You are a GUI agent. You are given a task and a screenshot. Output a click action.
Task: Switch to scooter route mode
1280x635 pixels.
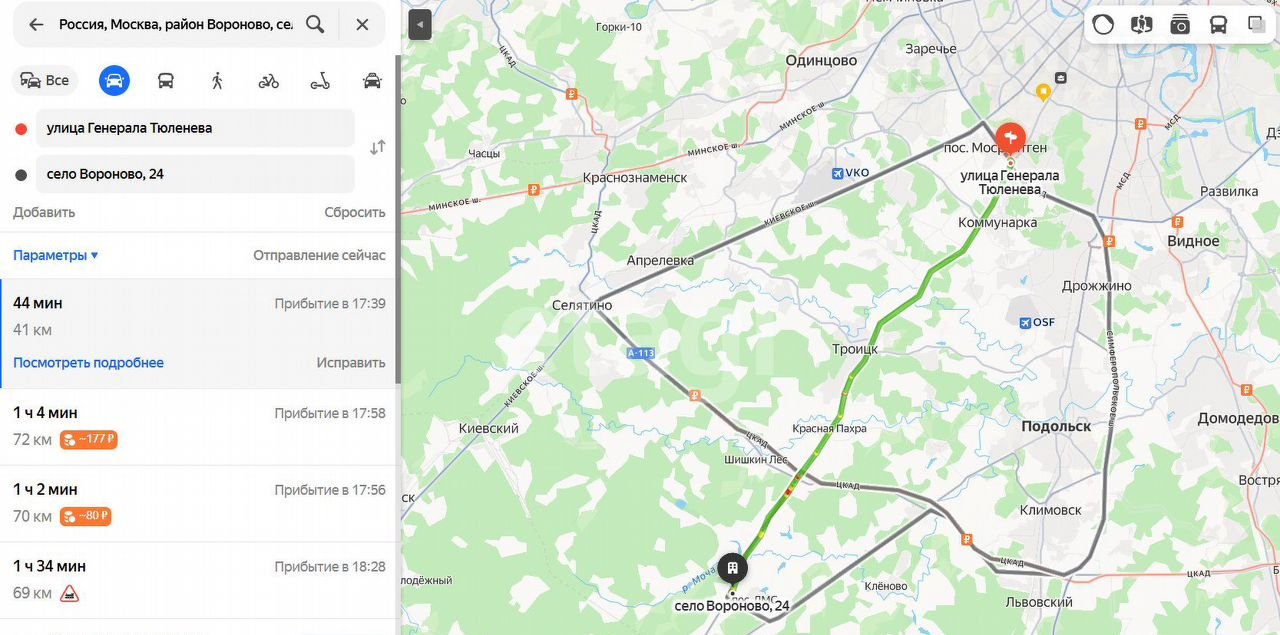(320, 81)
